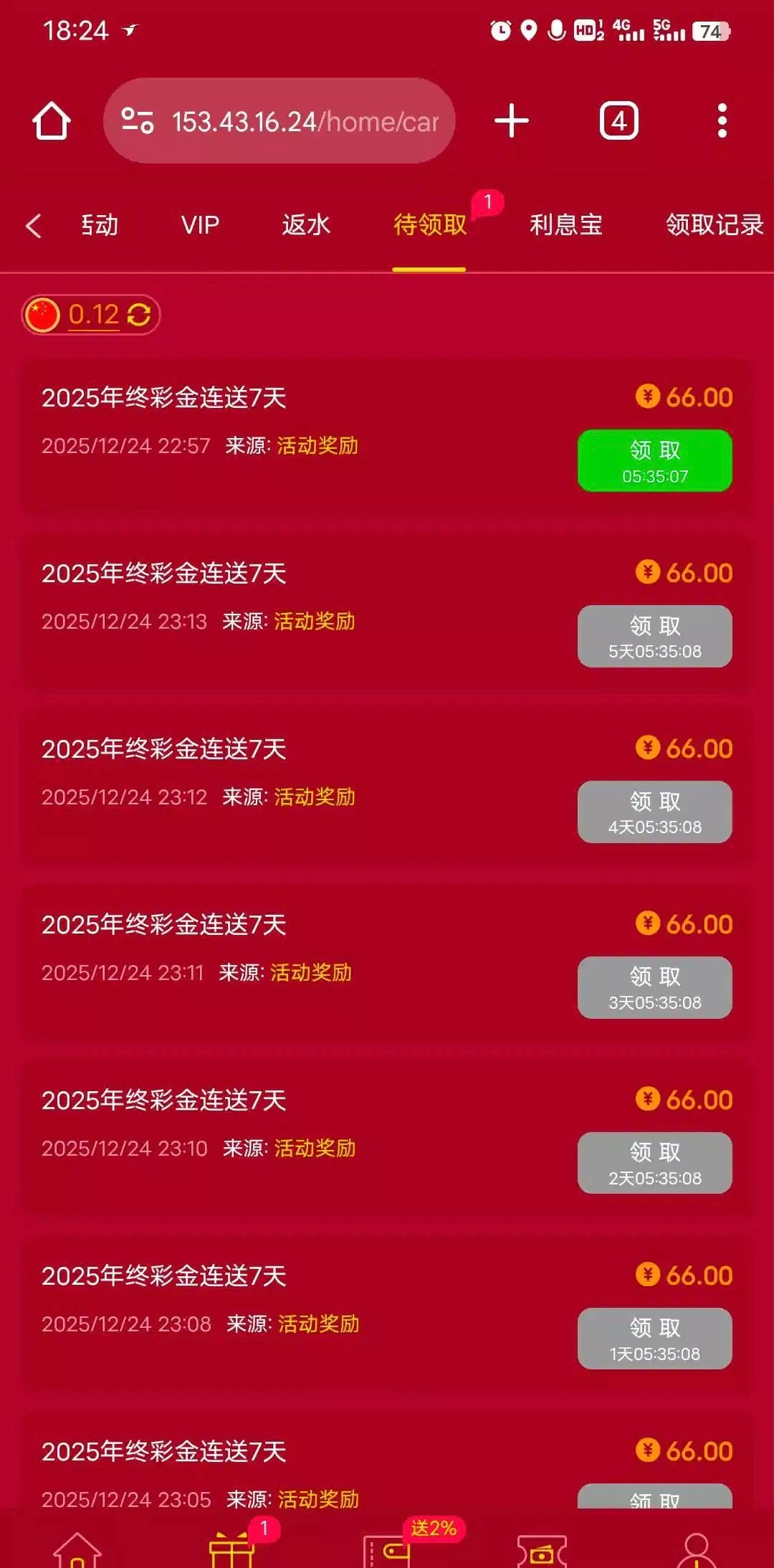View the 领取记录 tab
Viewport: 774px width, 1568px height.
[x=714, y=225]
